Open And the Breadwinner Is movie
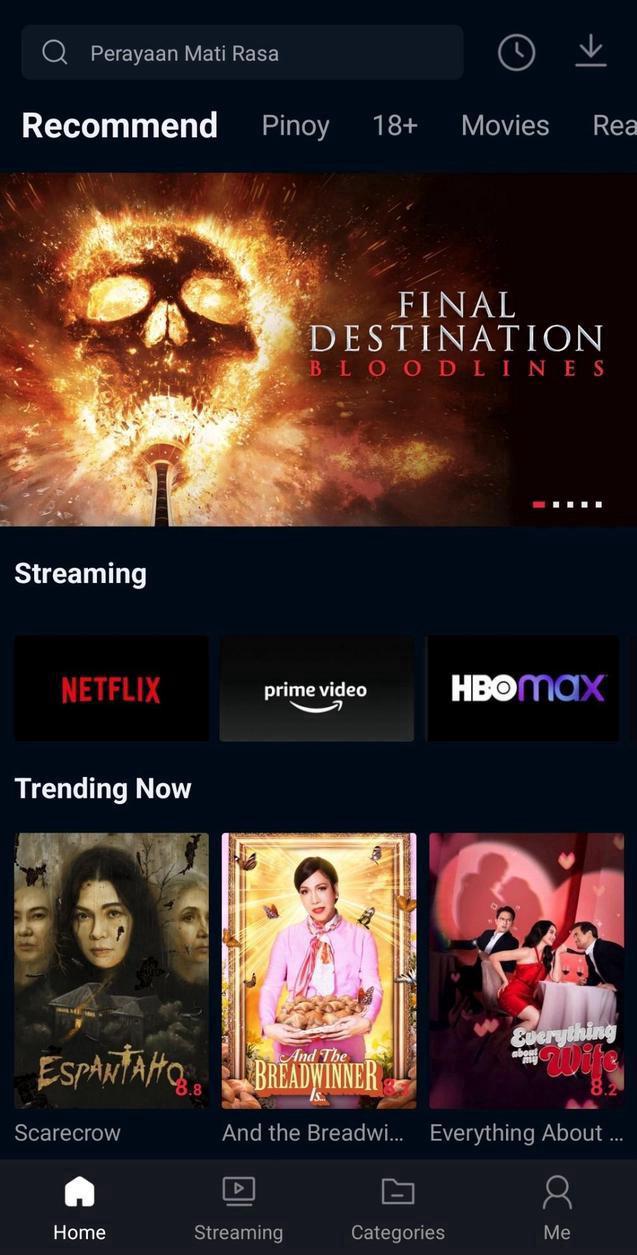The image size is (637, 1255). tap(318, 971)
